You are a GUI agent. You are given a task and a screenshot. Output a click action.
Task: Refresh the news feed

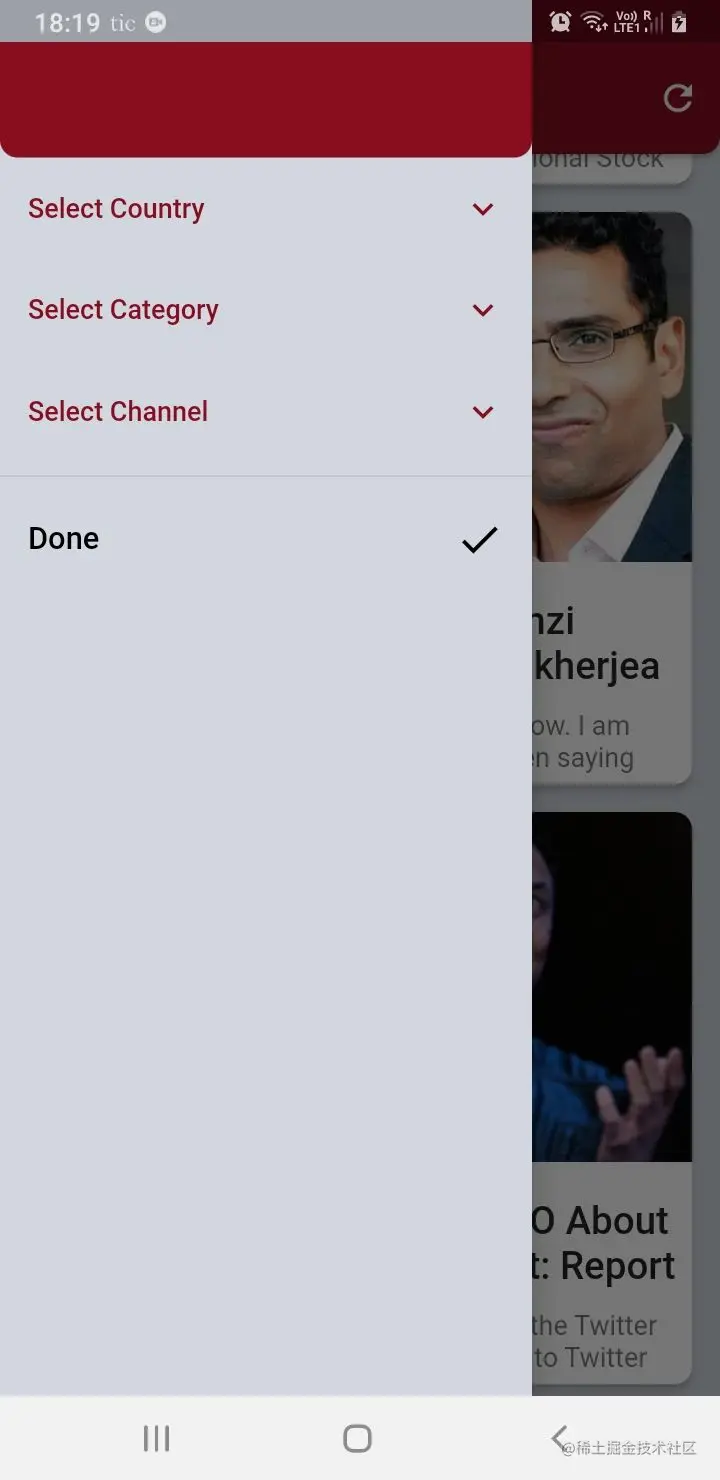(x=678, y=98)
